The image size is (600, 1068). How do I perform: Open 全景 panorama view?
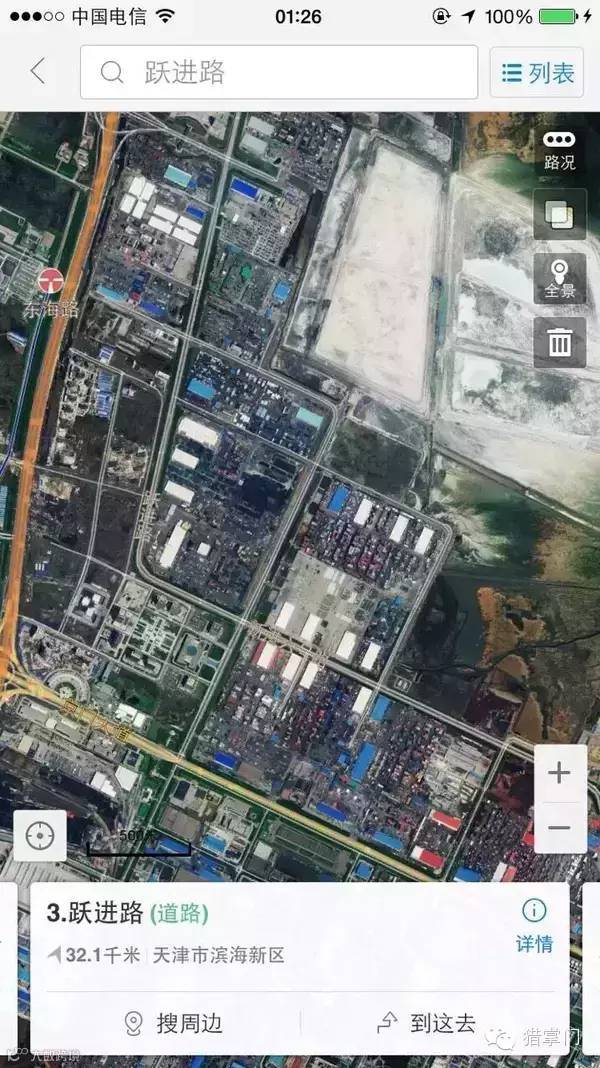click(x=559, y=278)
